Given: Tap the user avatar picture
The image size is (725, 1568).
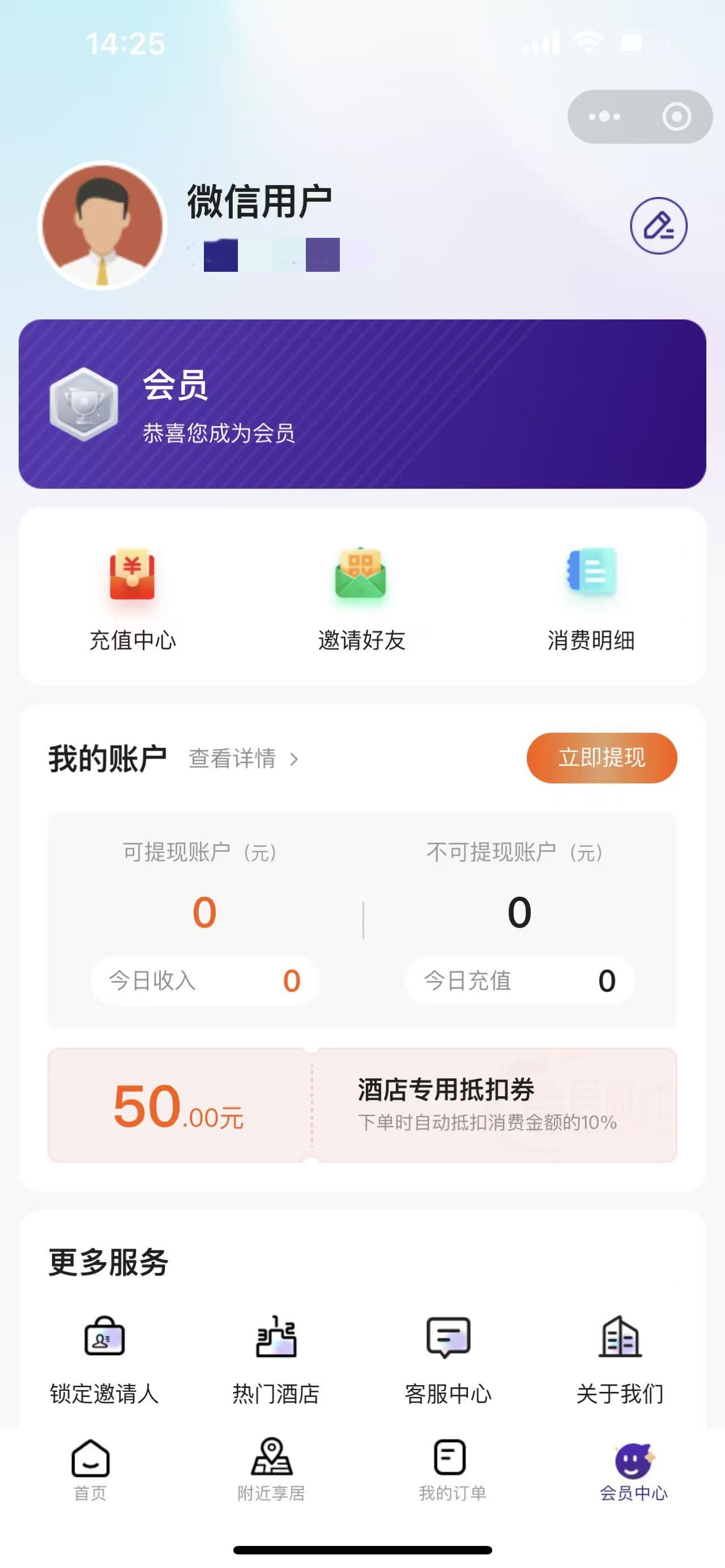Looking at the screenshot, I should pyautogui.click(x=104, y=225).
